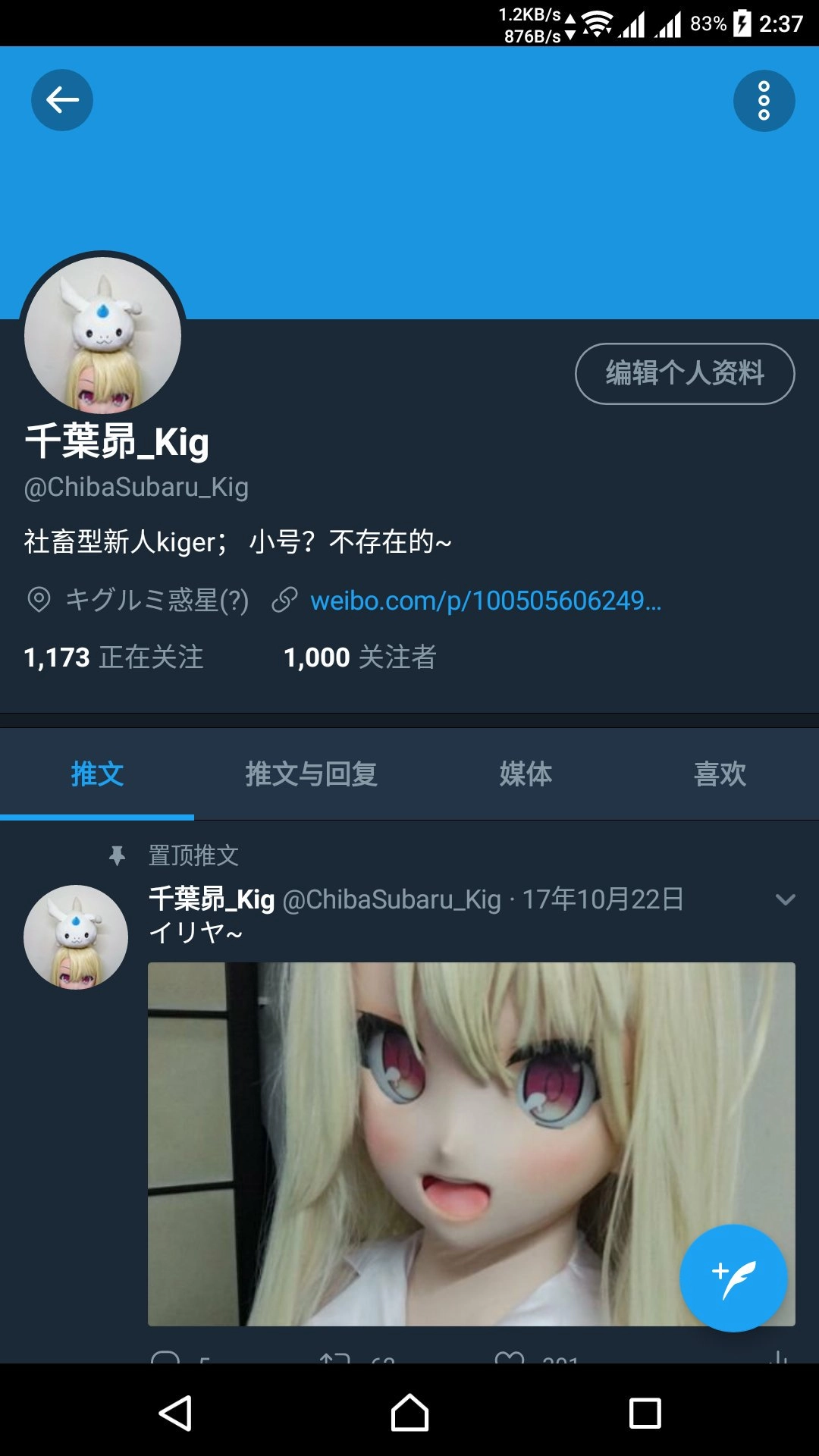Tap 编辑个人资料 to edit profile
This screenshot has height=1456, width=819.
click(x=685, y=373)
